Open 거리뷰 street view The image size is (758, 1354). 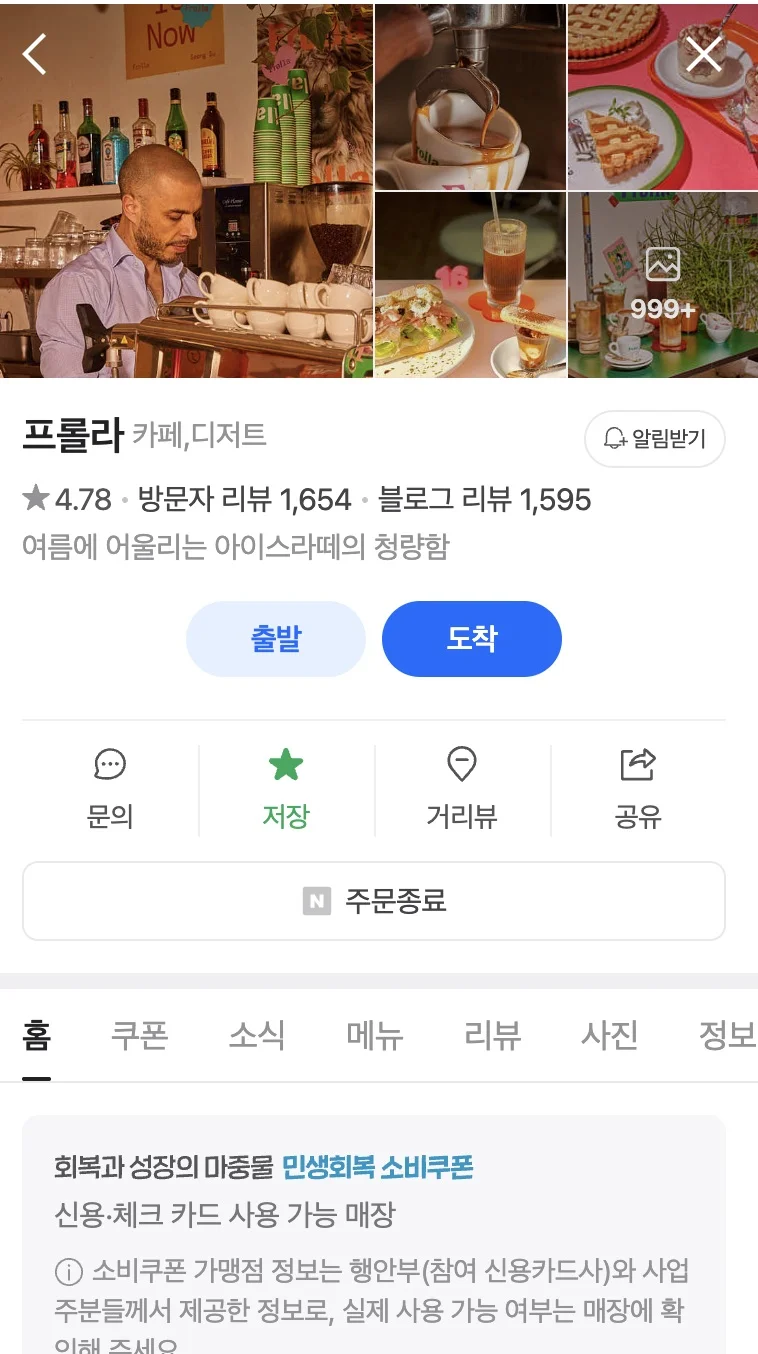click(461, 789)
